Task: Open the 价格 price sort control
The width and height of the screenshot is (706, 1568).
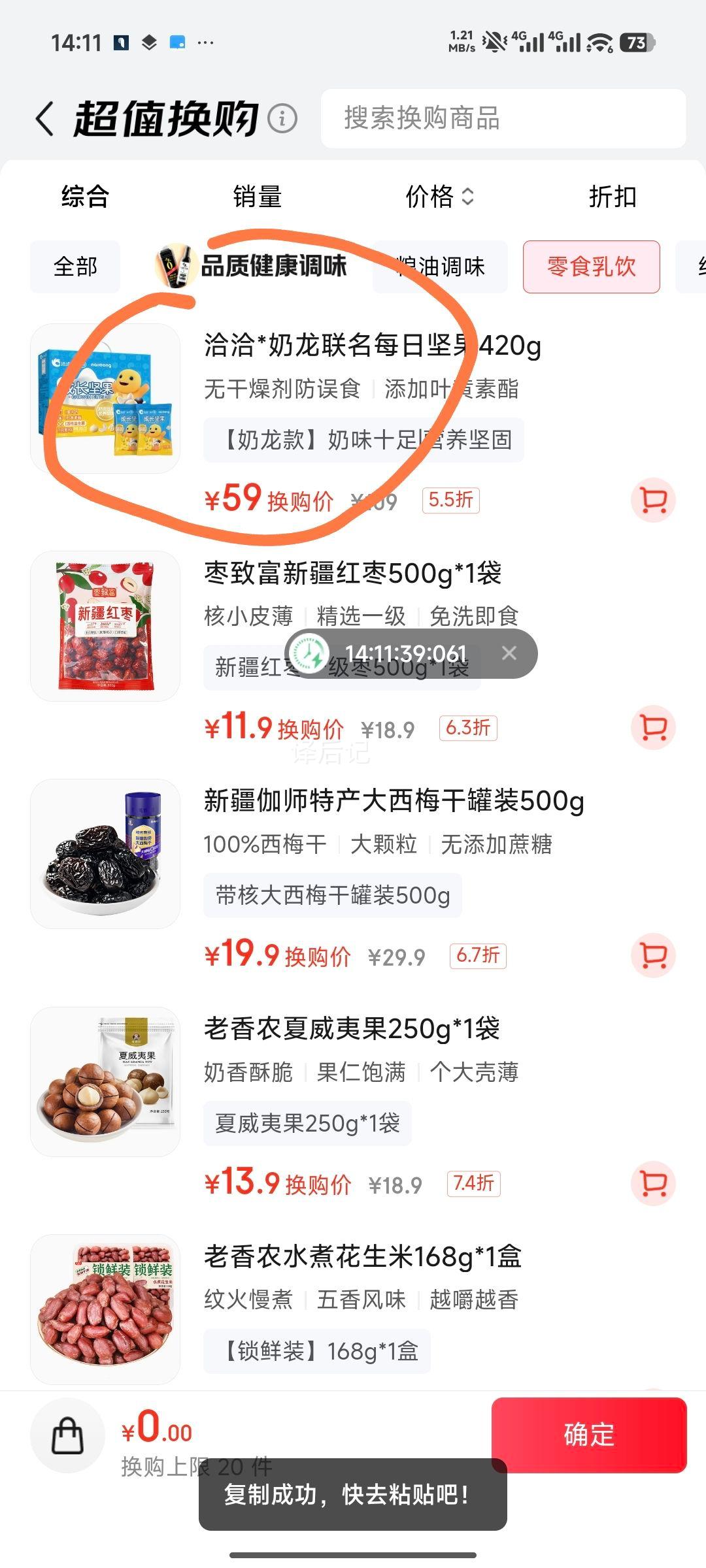Action: 437,198
